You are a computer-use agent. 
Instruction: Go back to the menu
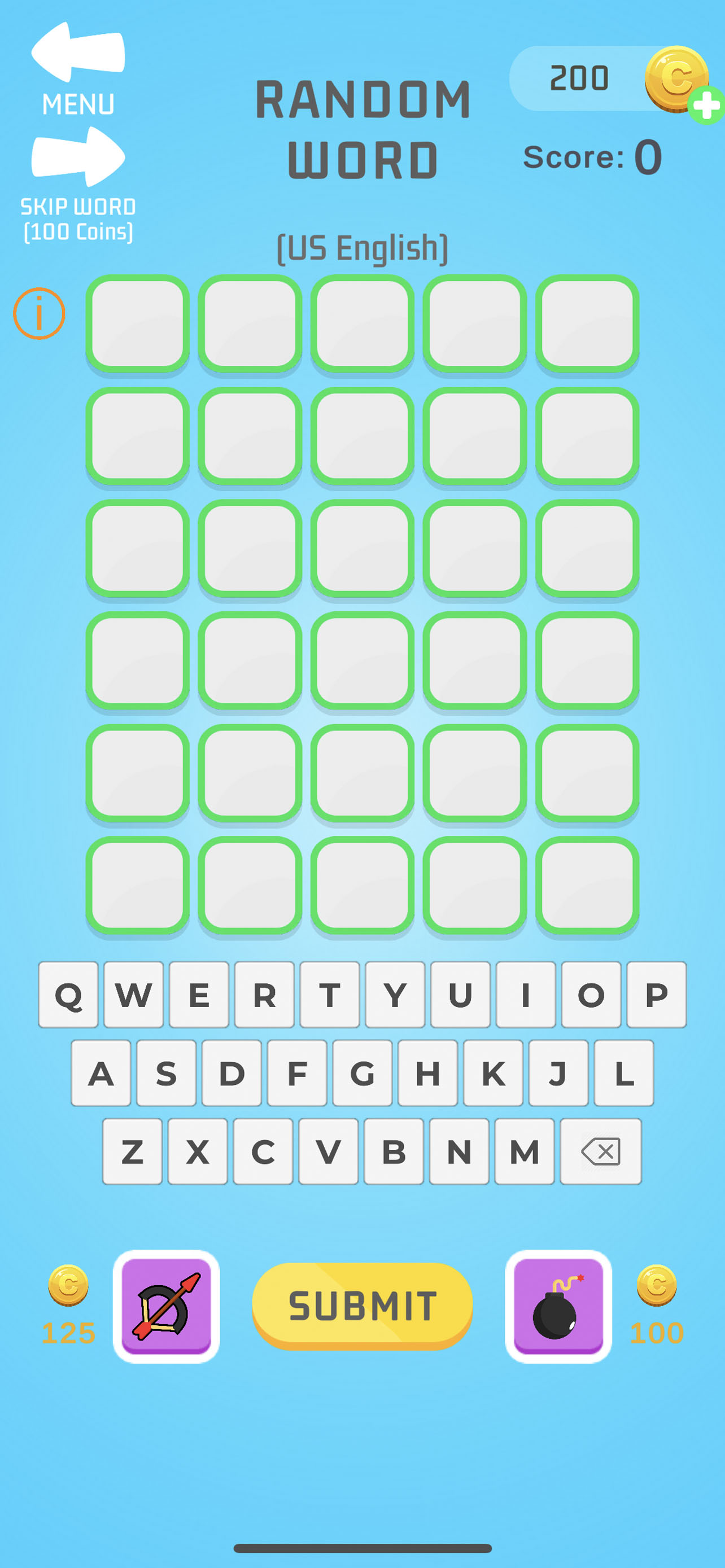click(78, 68)
